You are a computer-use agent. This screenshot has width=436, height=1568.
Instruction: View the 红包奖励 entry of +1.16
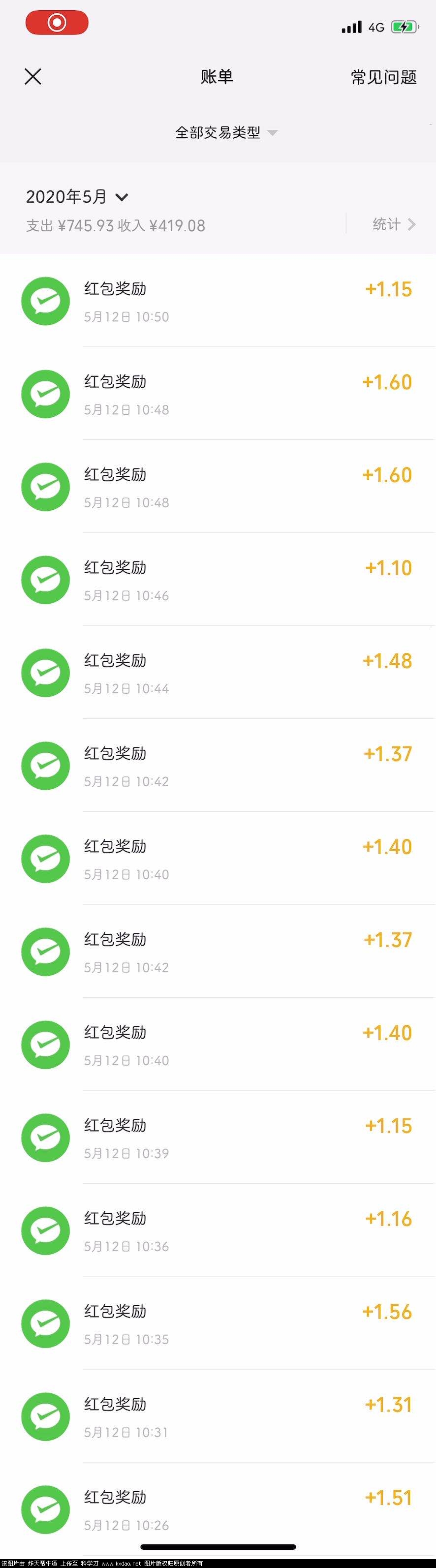coord(218,1231)
